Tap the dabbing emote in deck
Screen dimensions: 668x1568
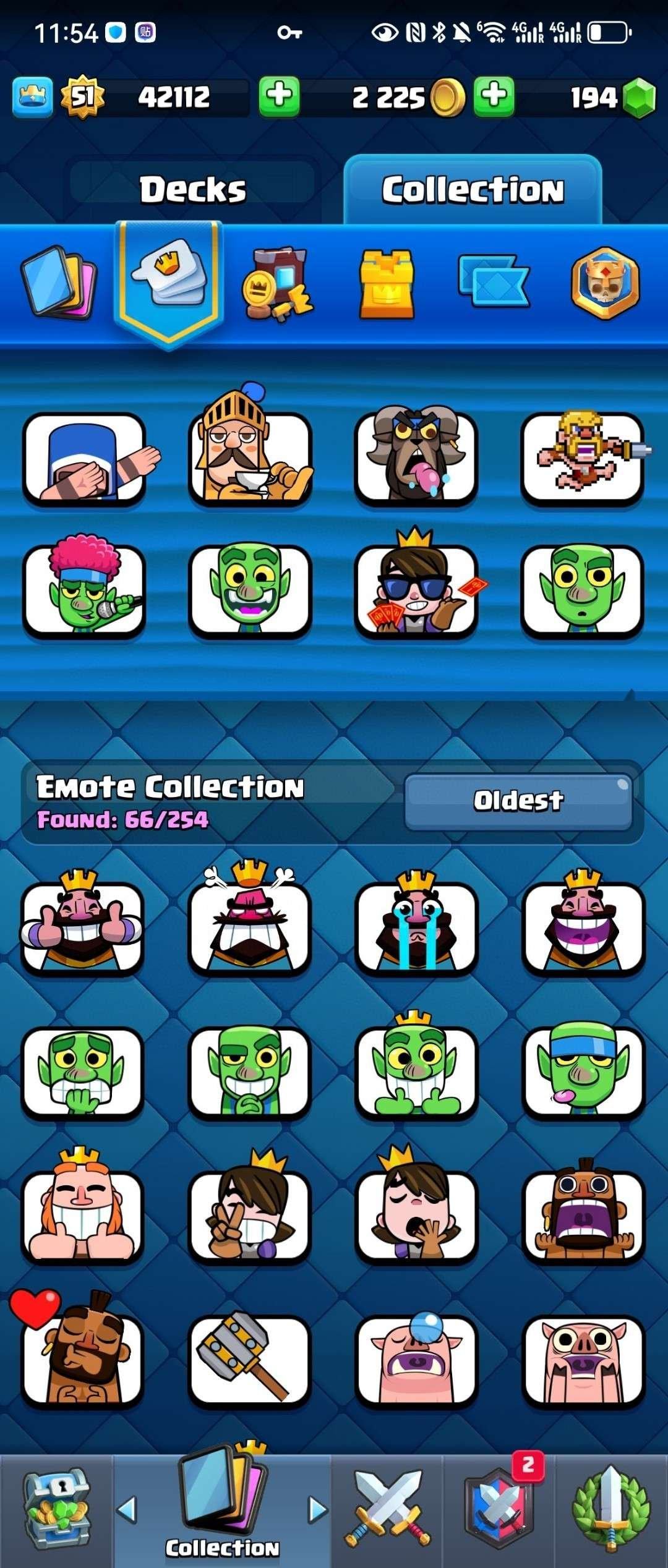tap(85, 458)
